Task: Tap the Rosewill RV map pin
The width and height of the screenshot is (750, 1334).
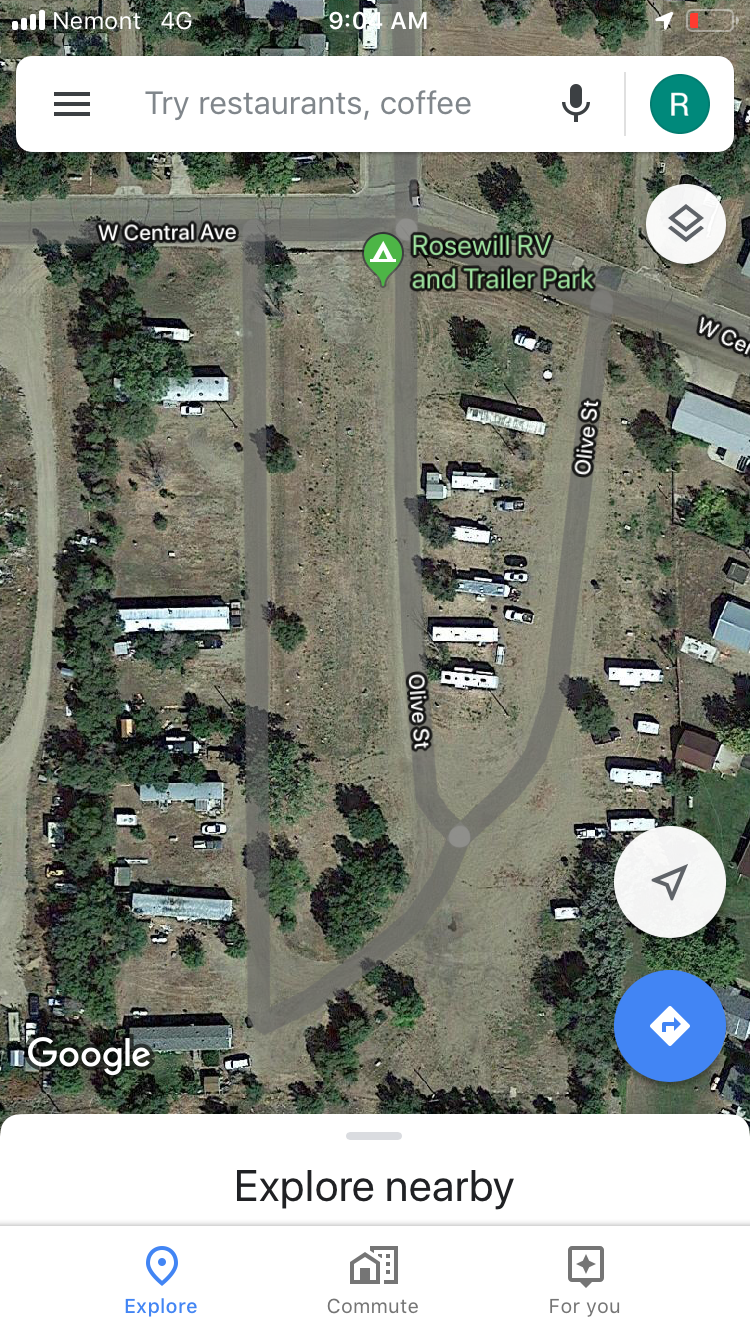Action: (x=384, y=258)
